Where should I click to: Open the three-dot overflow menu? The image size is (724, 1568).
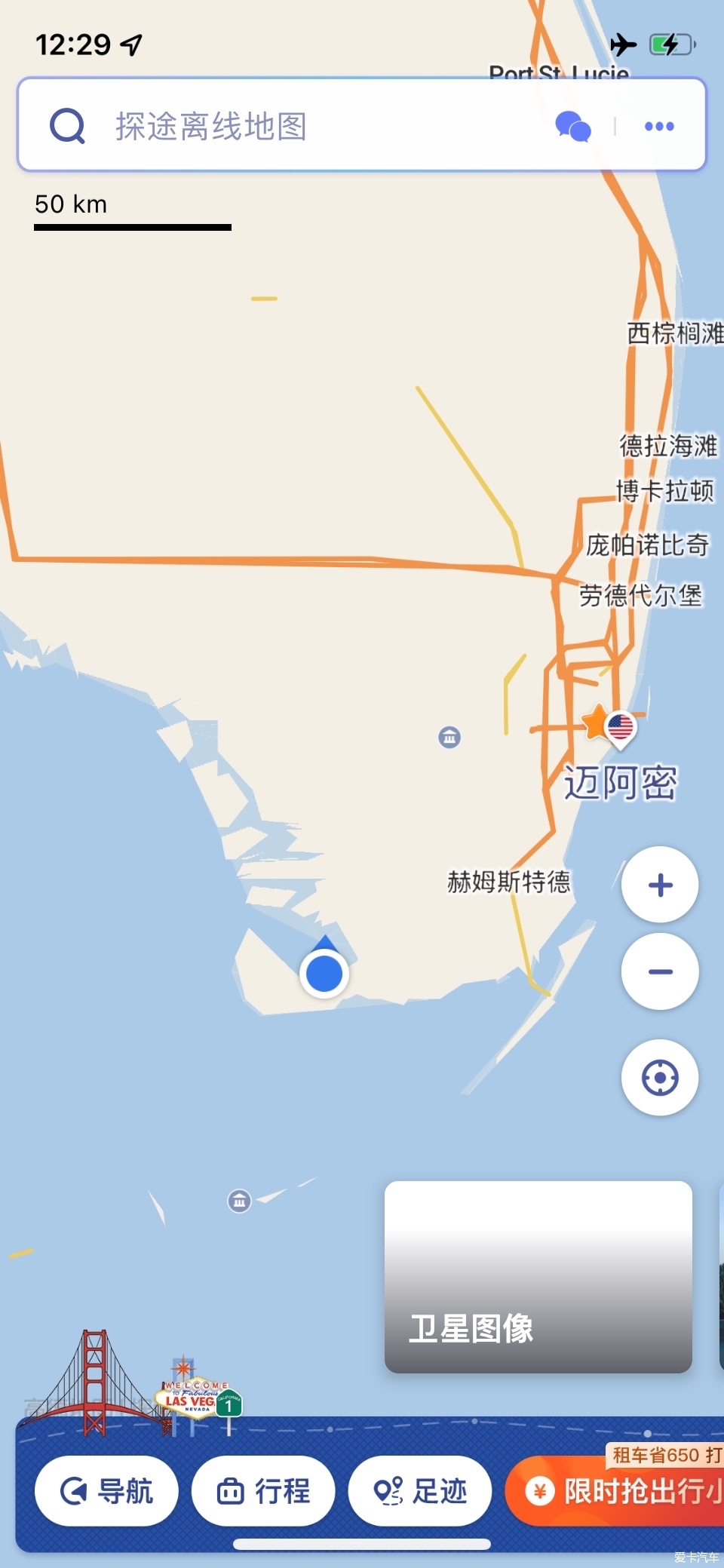point(659,126)
